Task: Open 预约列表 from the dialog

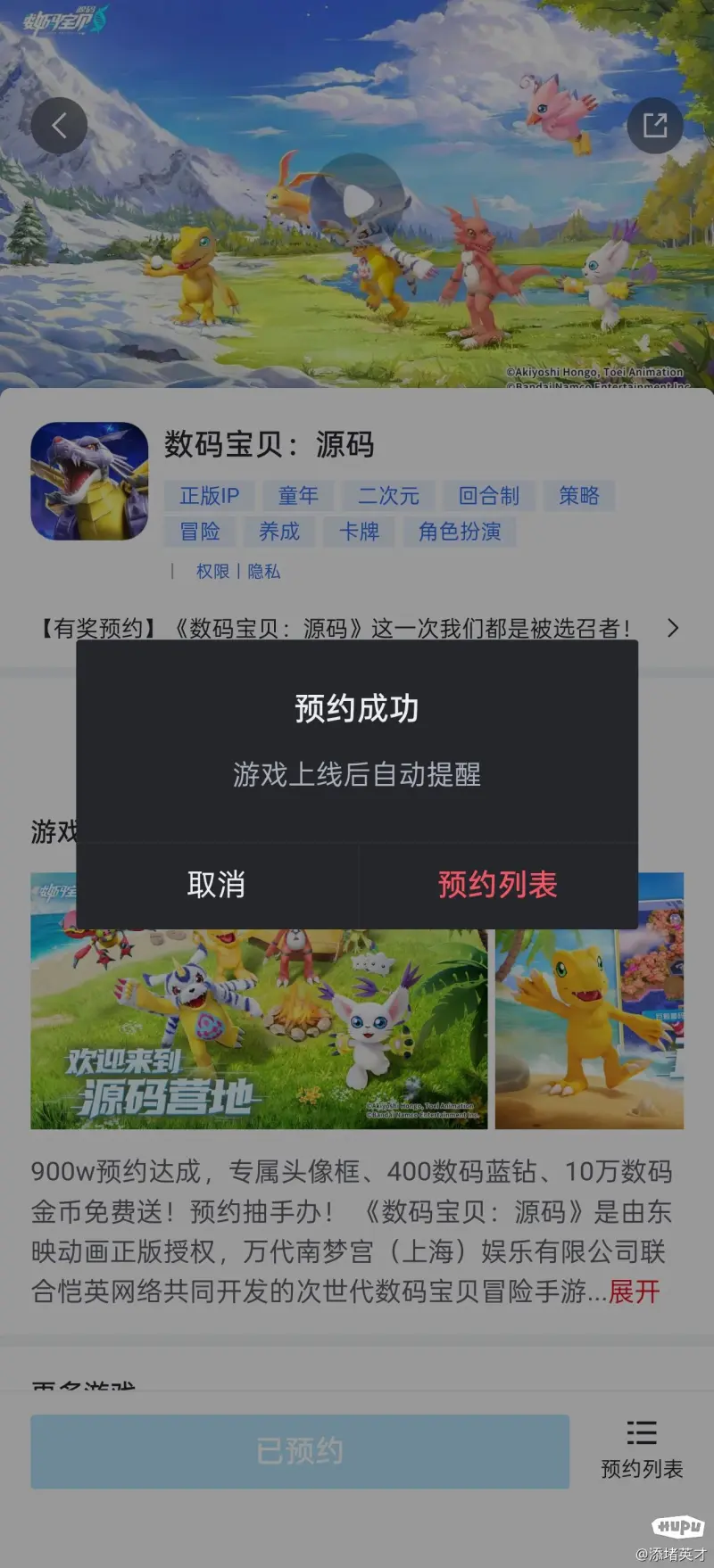Action: (497, 885)
